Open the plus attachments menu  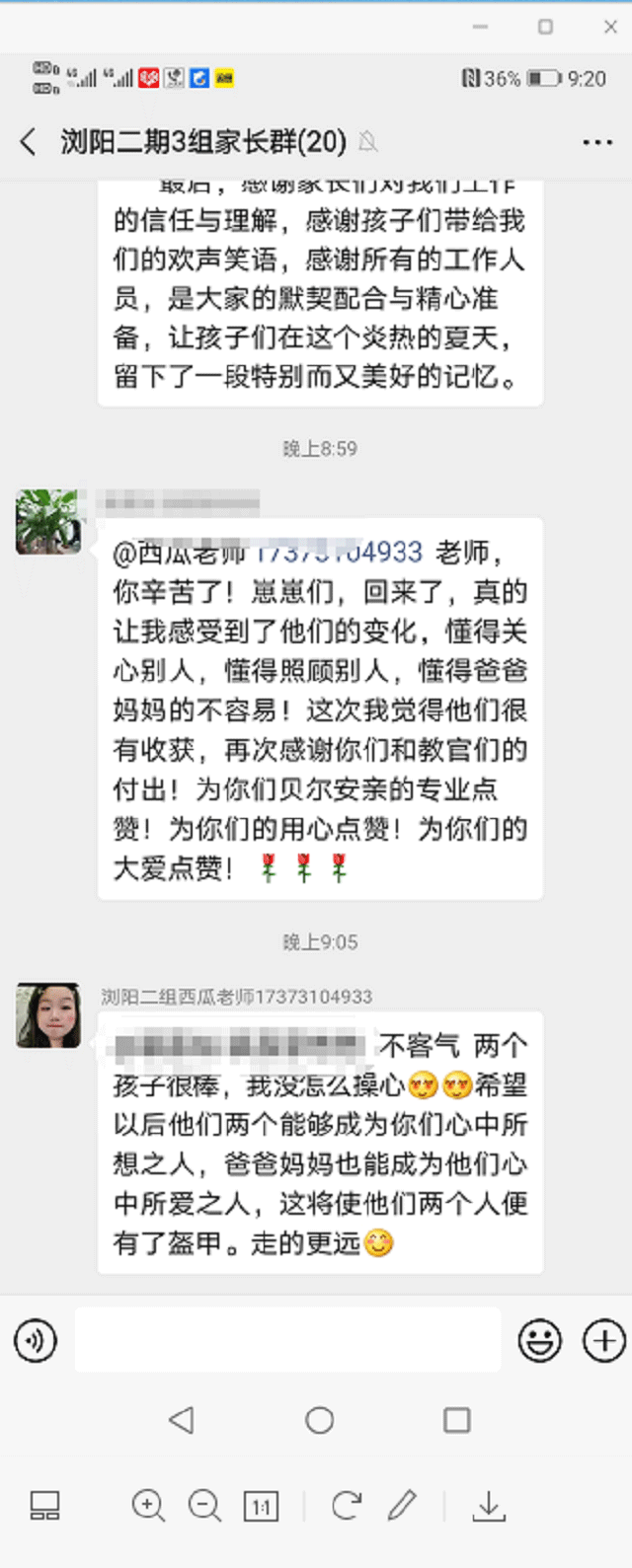click(x=603, y=1341)
